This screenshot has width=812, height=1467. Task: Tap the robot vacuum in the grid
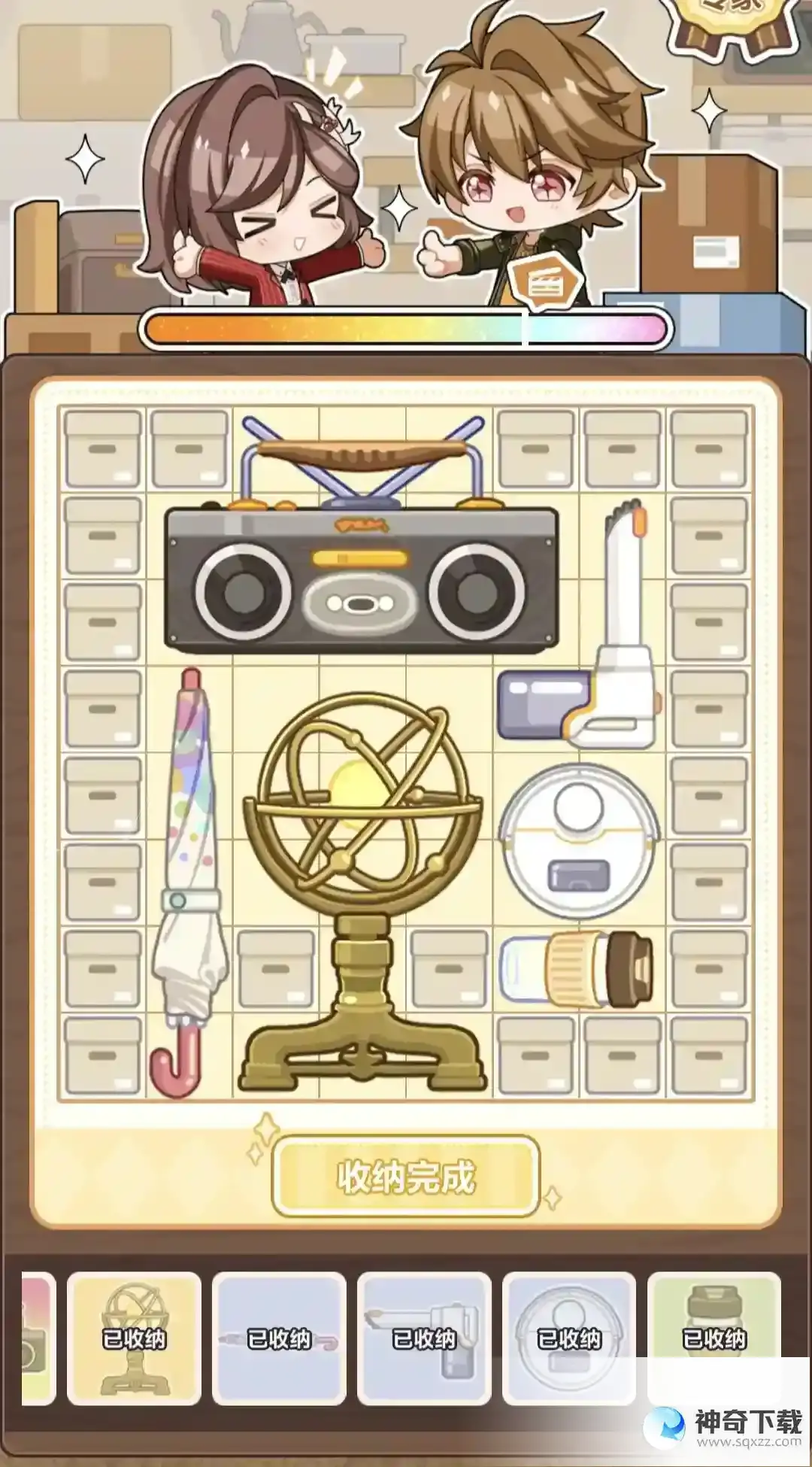point(579,840)
